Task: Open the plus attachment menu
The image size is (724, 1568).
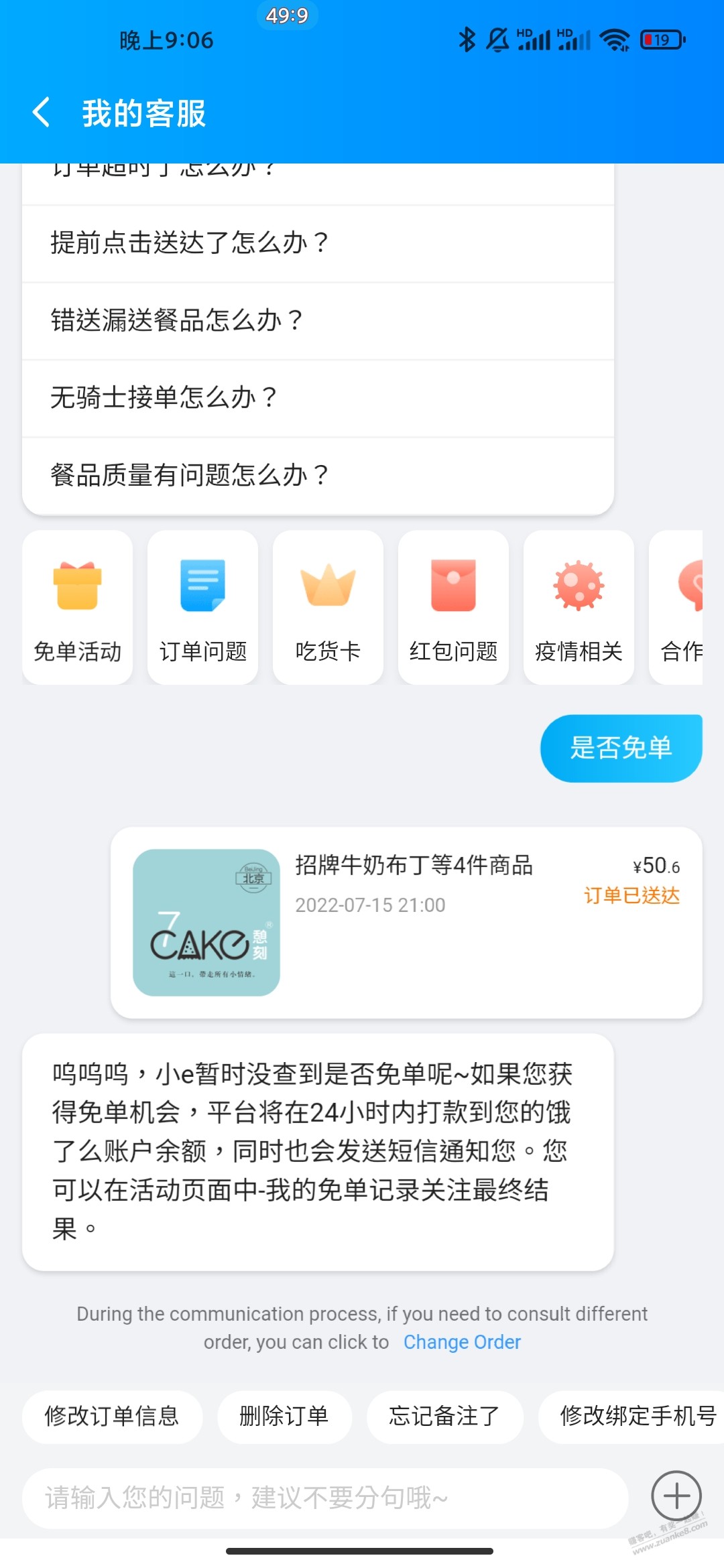Action: coord(676,1496)
